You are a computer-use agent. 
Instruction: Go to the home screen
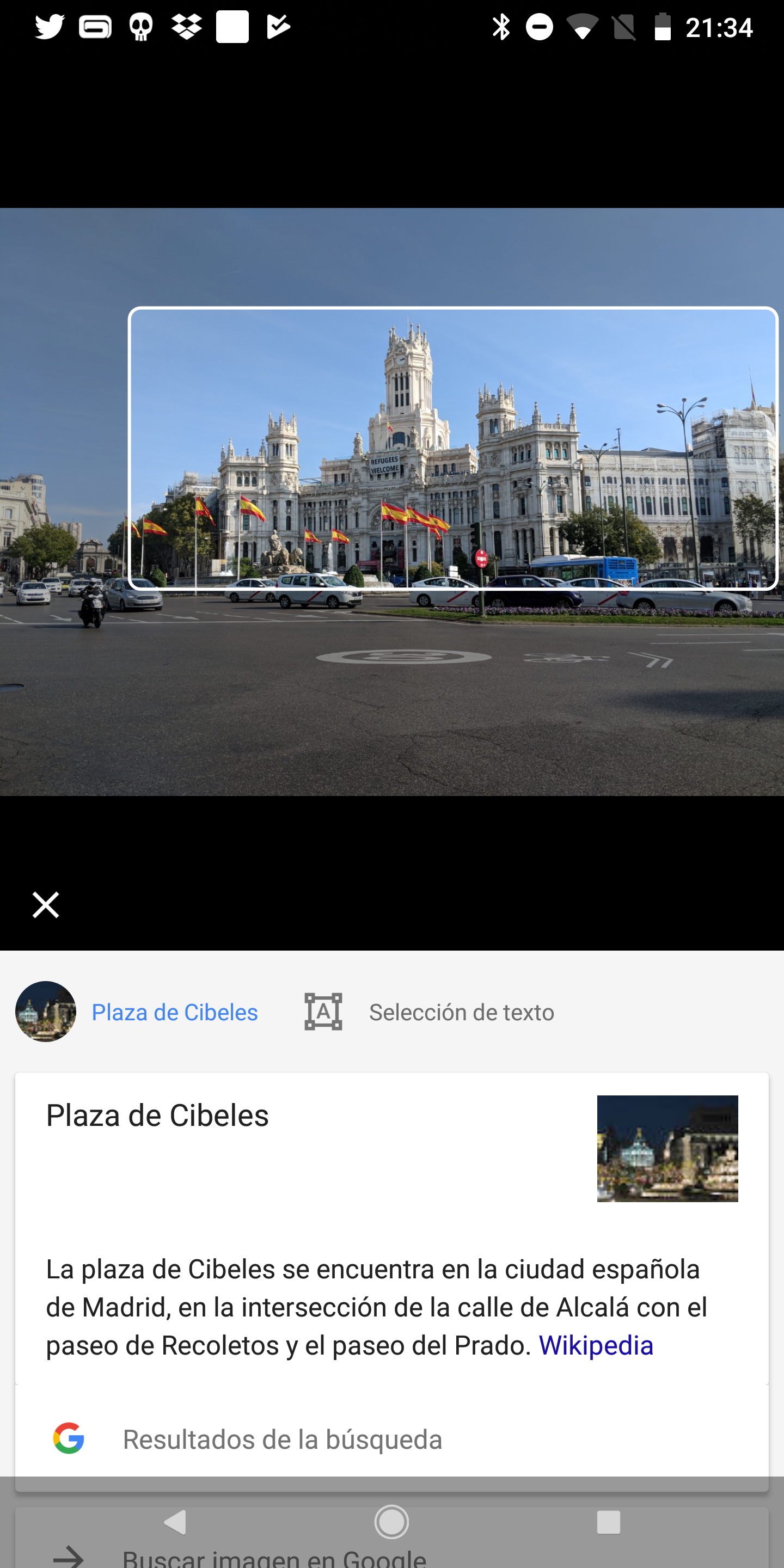coord(391,1522)
